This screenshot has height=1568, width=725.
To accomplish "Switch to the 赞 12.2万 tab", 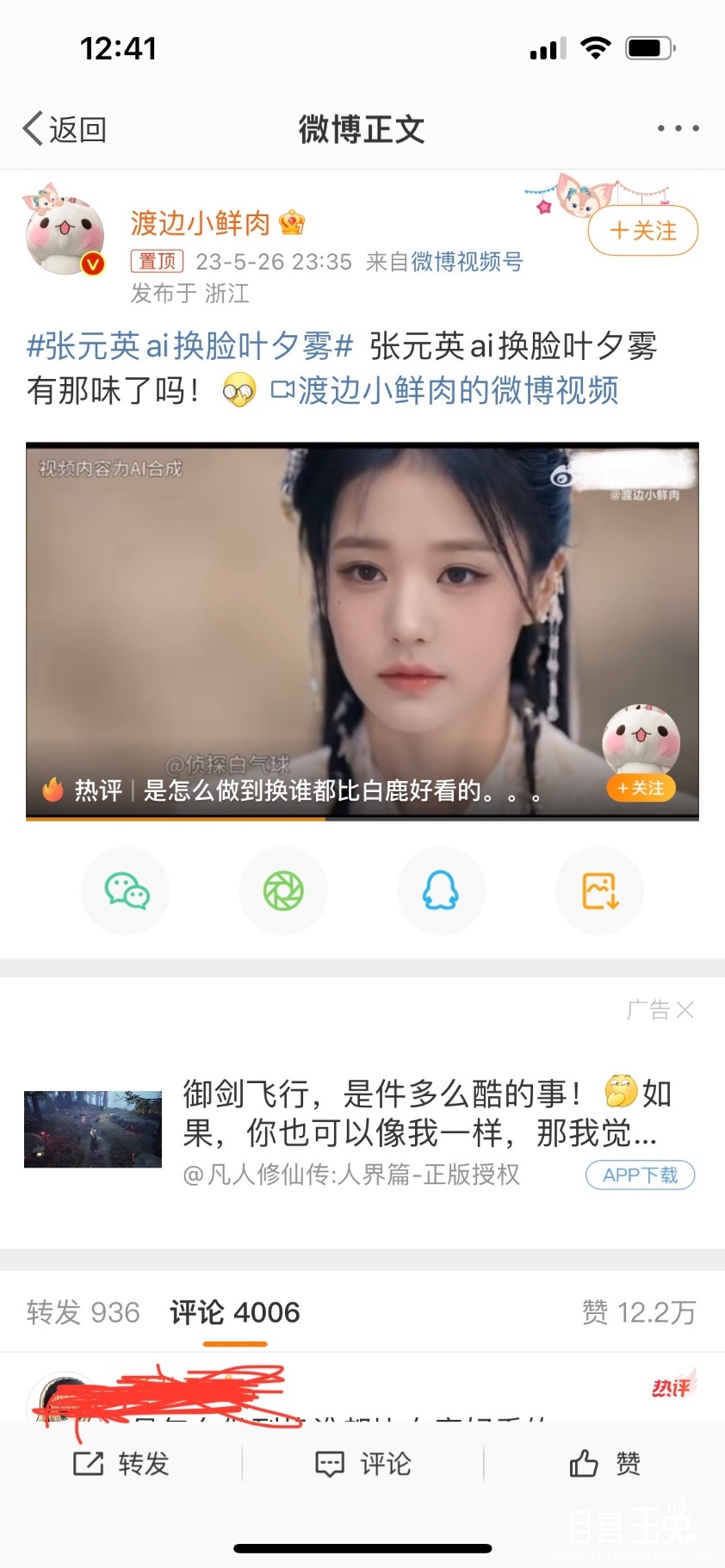I will click(638, 1312).
